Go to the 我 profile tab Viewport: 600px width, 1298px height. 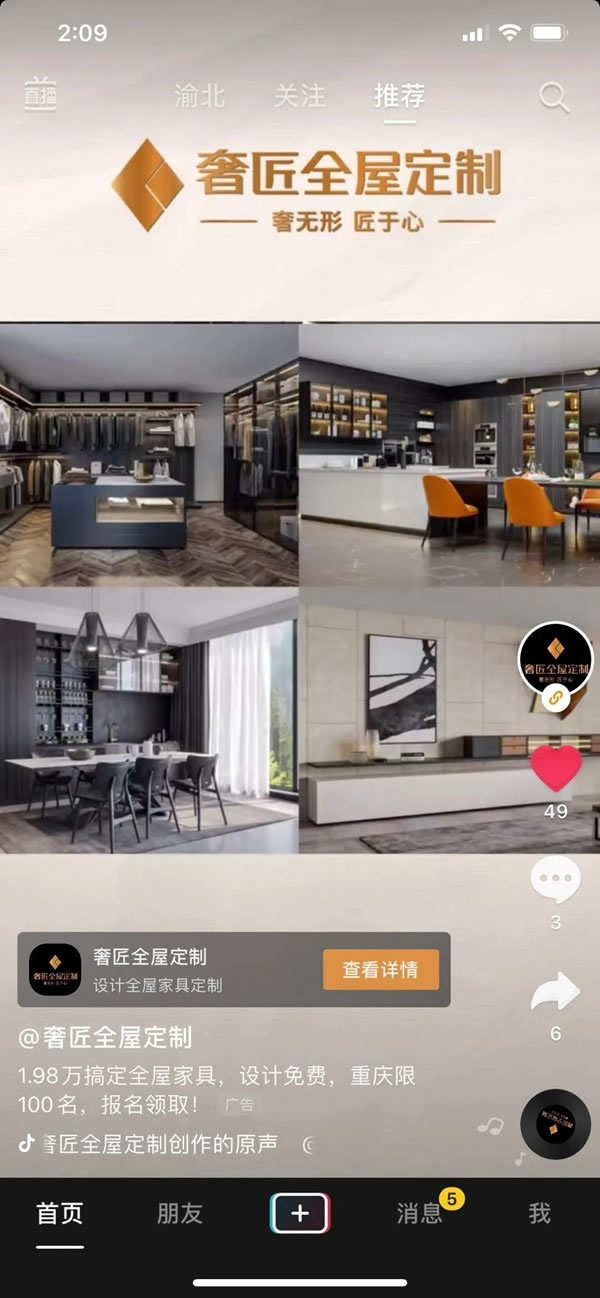coord(540,1214)
